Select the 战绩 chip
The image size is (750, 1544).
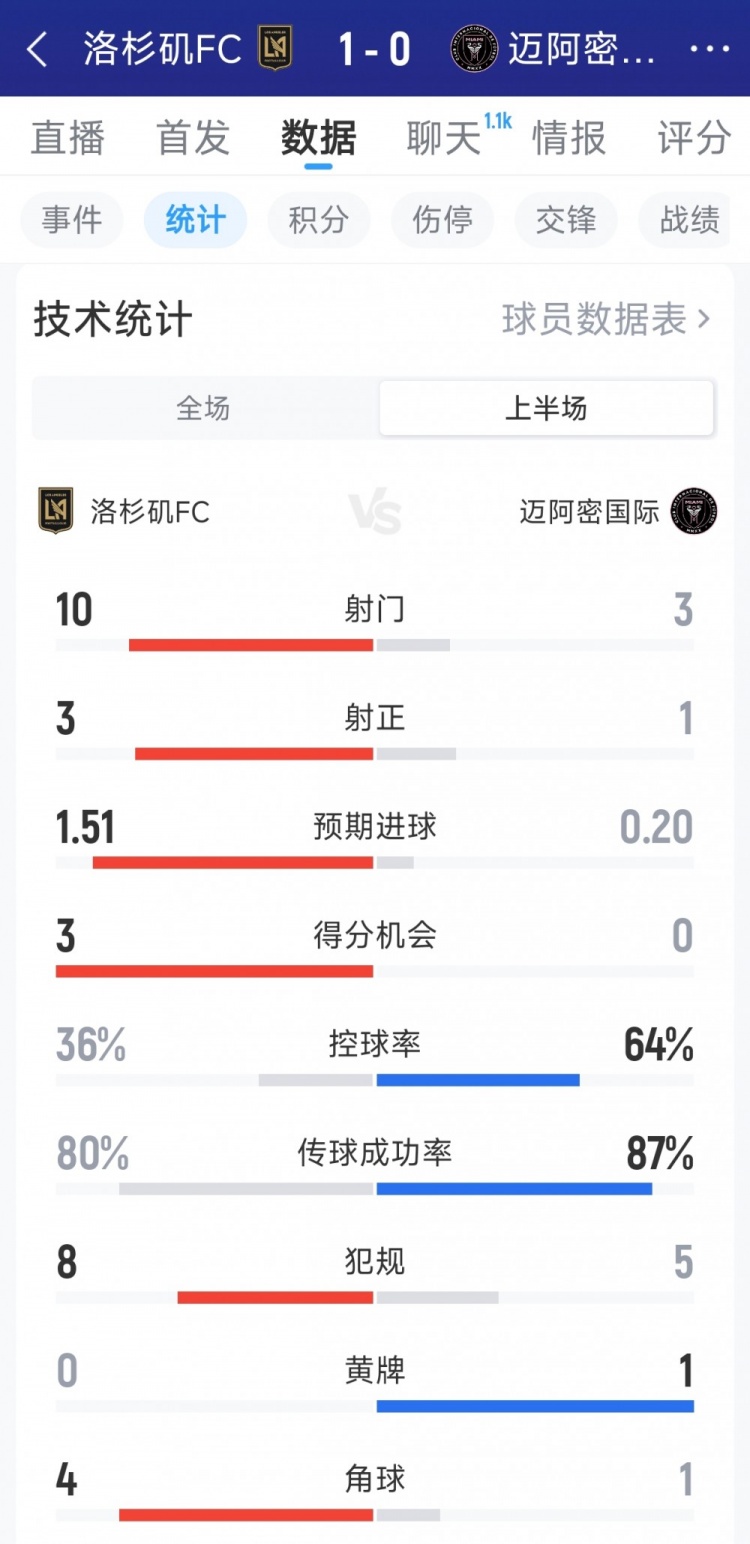click(689, 220)
